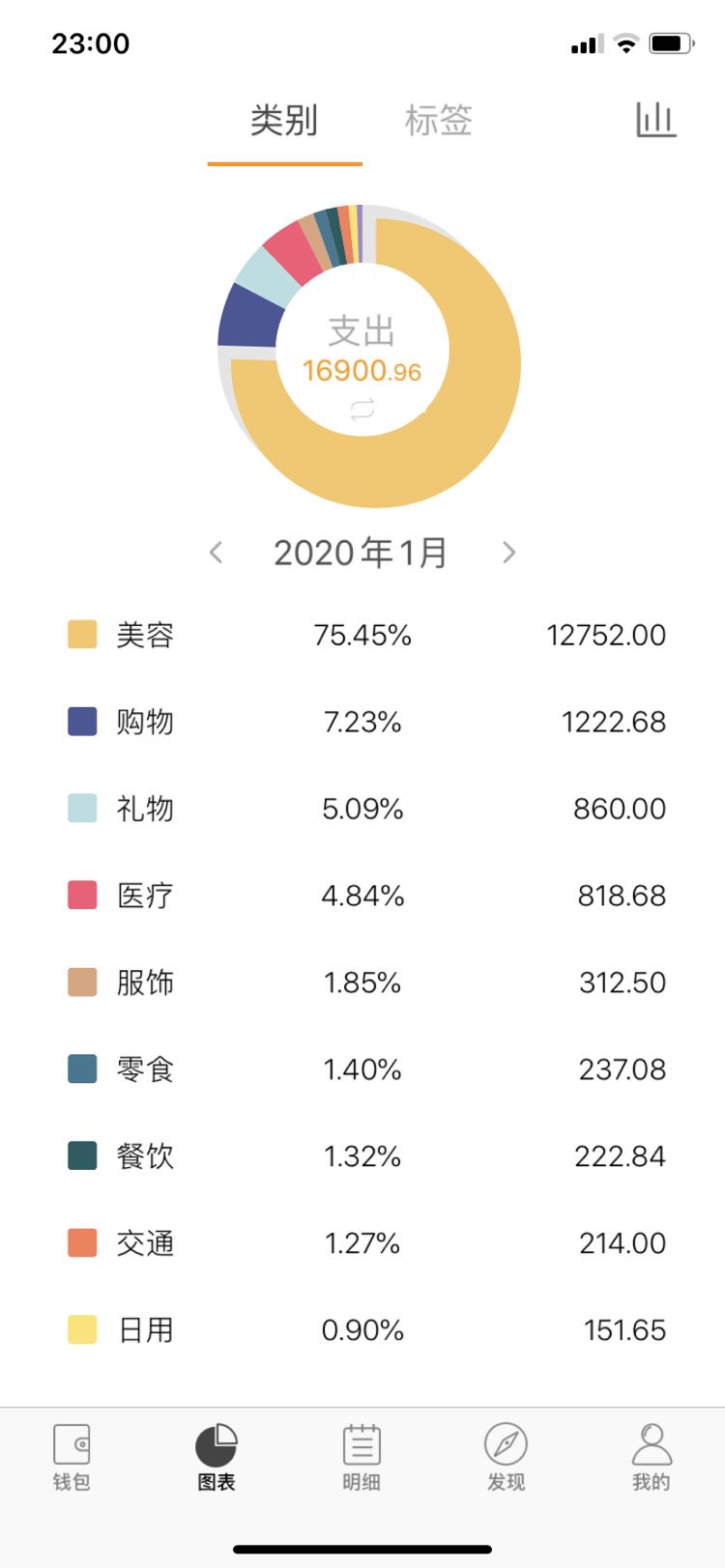725x1568 pixels.
Task: Go to next month arrow
Action: point(509,553)
